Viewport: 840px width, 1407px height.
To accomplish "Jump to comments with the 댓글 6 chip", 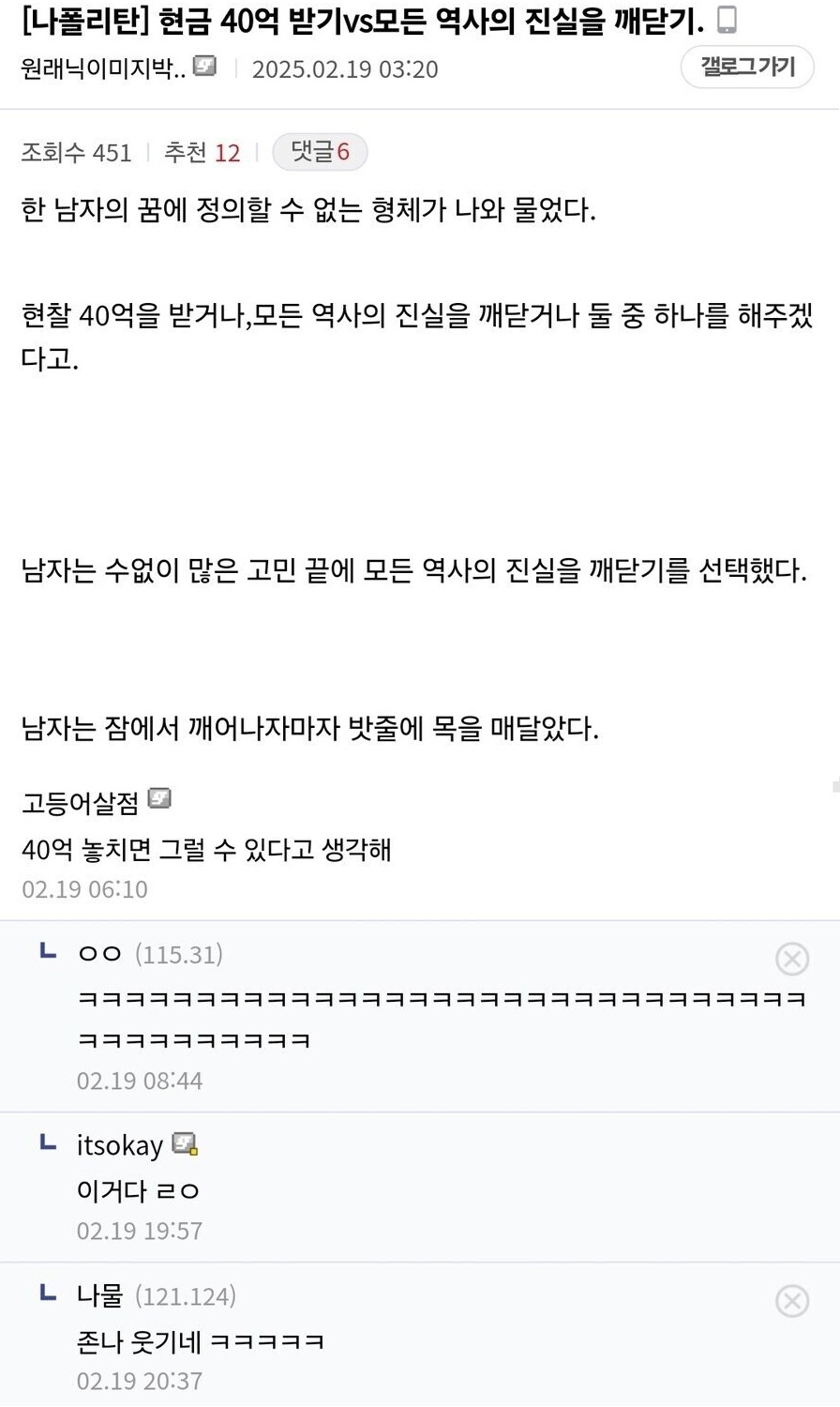I will (x=320, y=152).
